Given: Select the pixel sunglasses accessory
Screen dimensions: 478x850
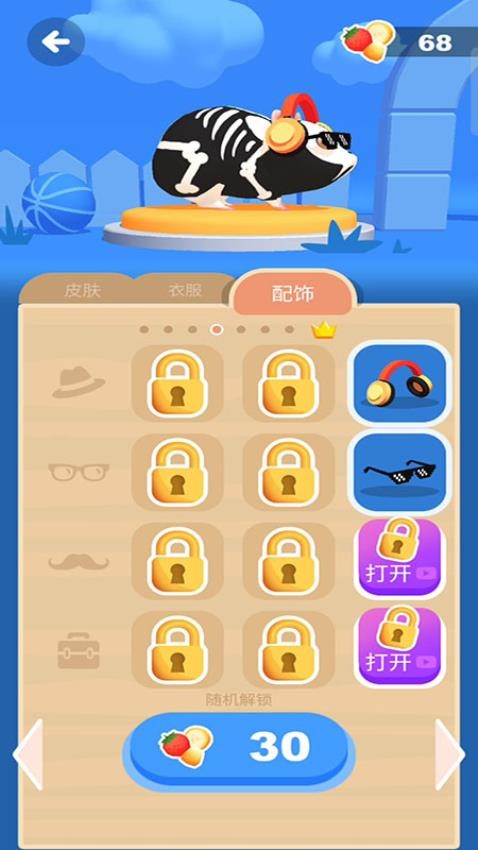Looking at the screenshot, I should [399, 473].
